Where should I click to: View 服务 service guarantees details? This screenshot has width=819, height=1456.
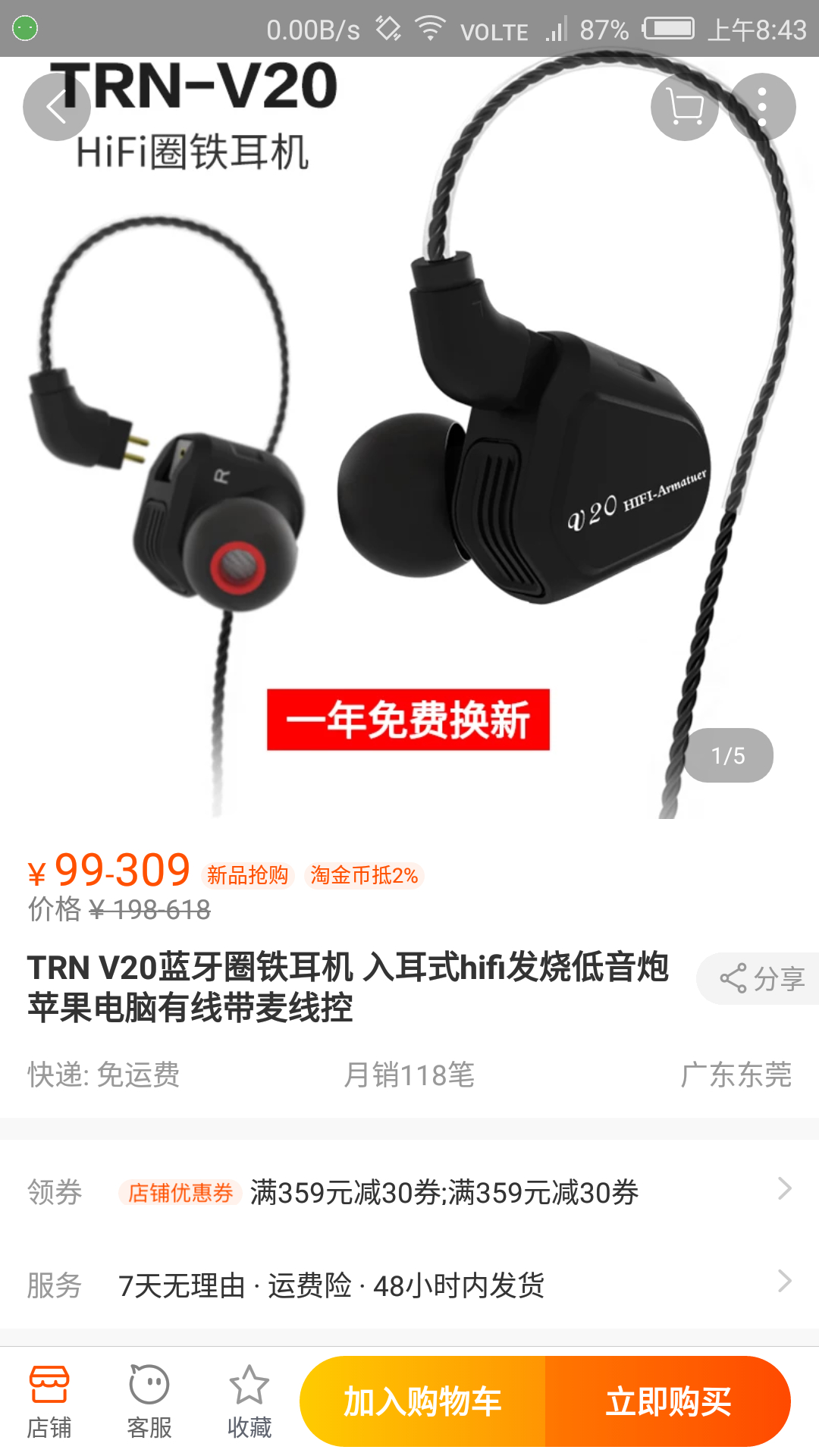(409, 1285)
